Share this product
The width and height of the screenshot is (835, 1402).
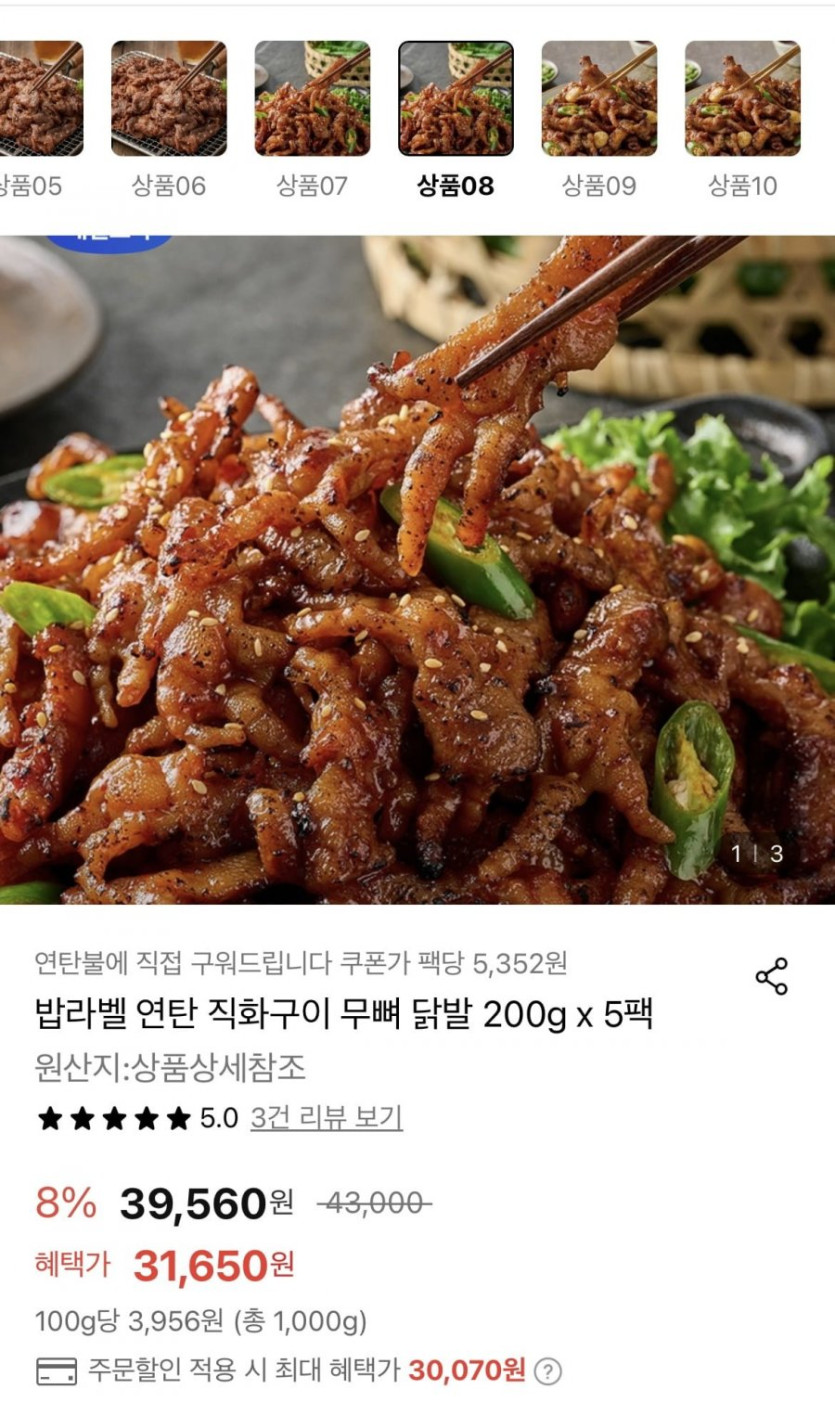point(771,976)
